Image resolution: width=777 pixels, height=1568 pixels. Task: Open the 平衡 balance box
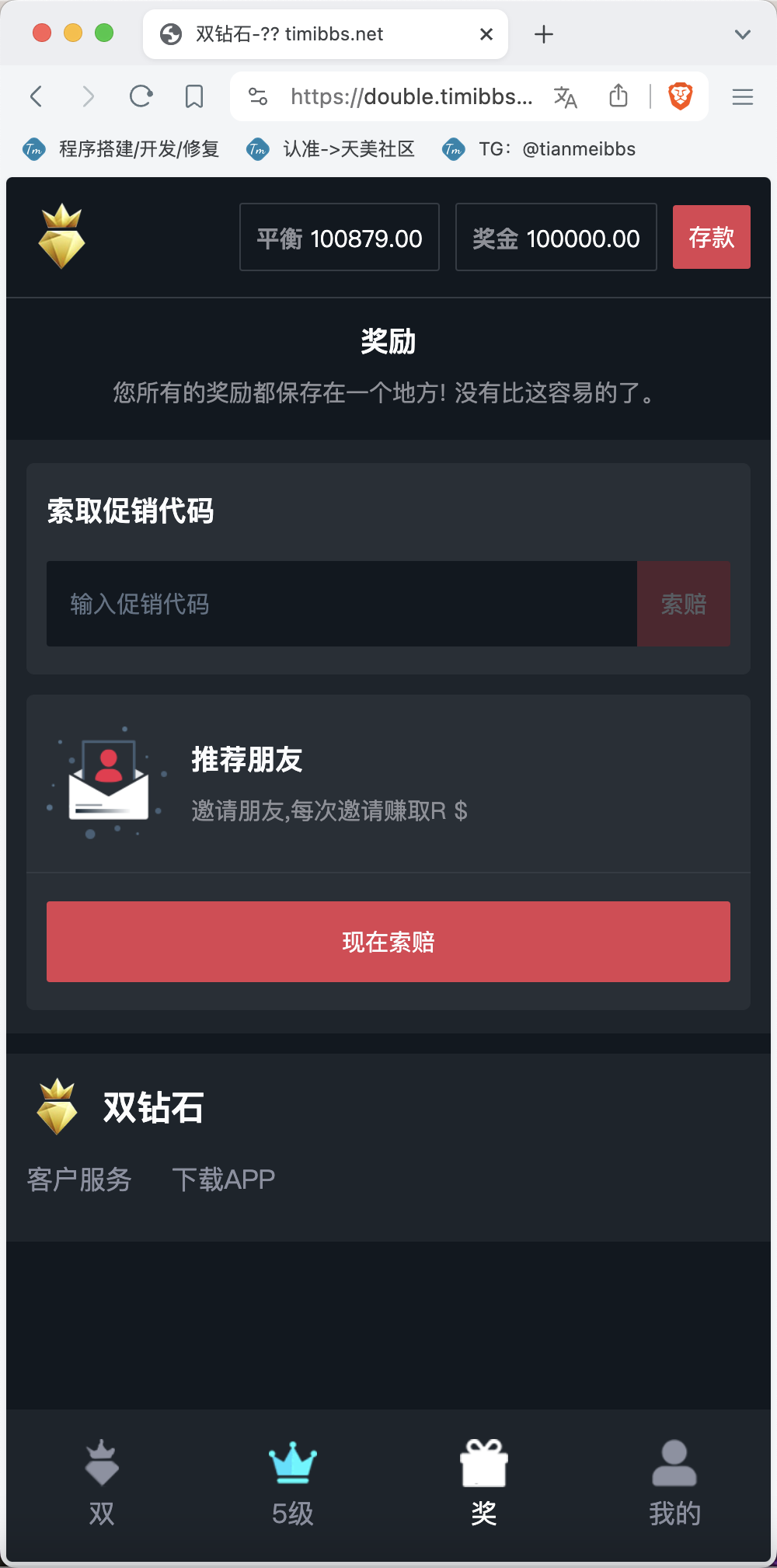click(x=340, y=237)
